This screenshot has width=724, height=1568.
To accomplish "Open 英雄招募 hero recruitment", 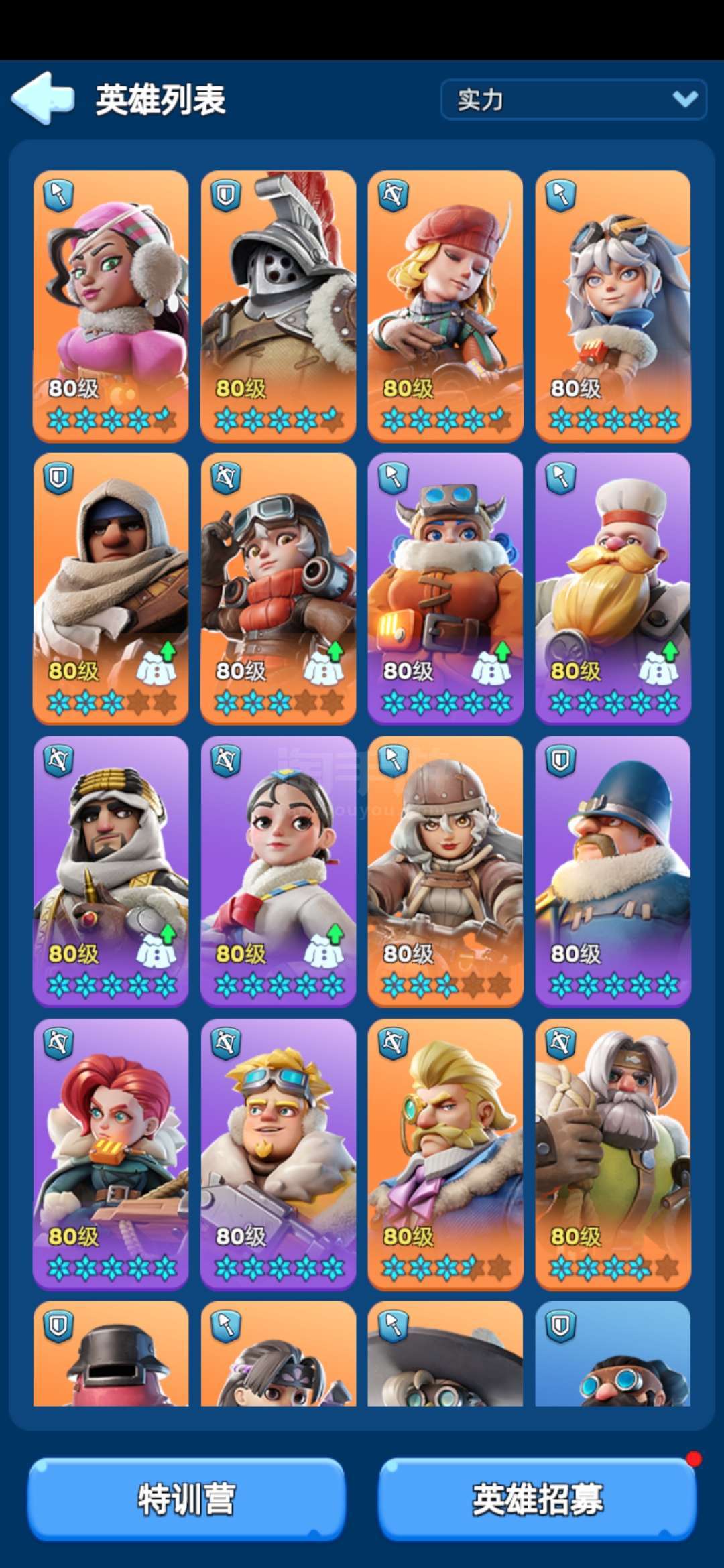I will (537, 1499).
